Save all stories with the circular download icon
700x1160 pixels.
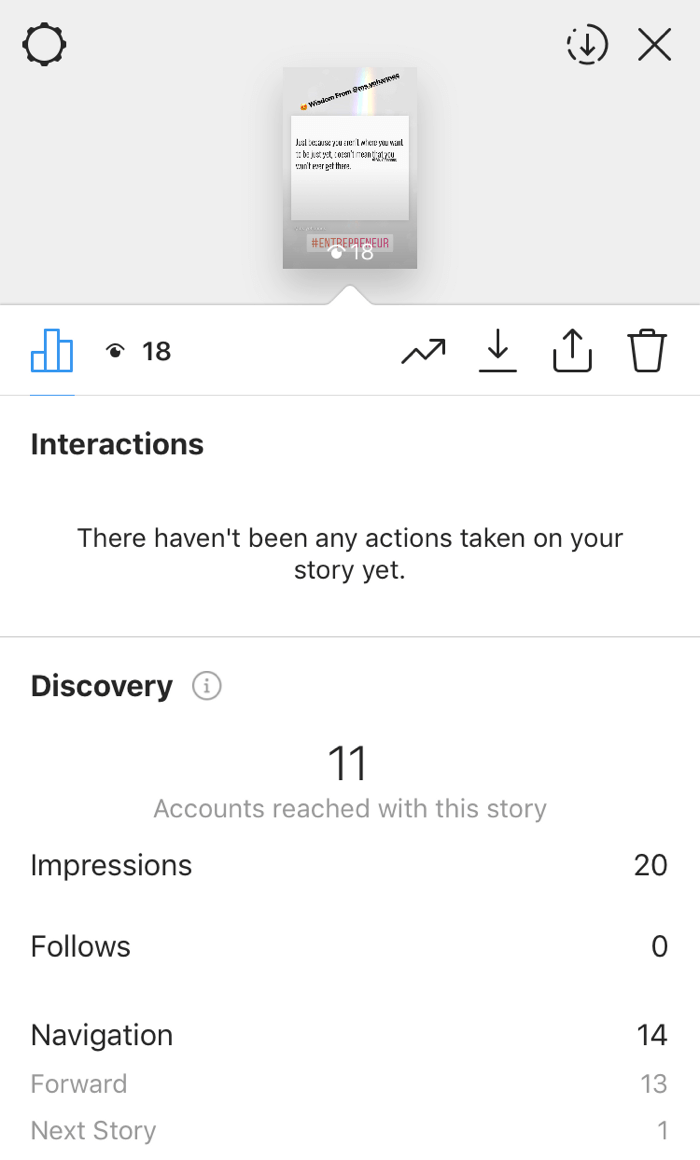(x=587, y=44)
